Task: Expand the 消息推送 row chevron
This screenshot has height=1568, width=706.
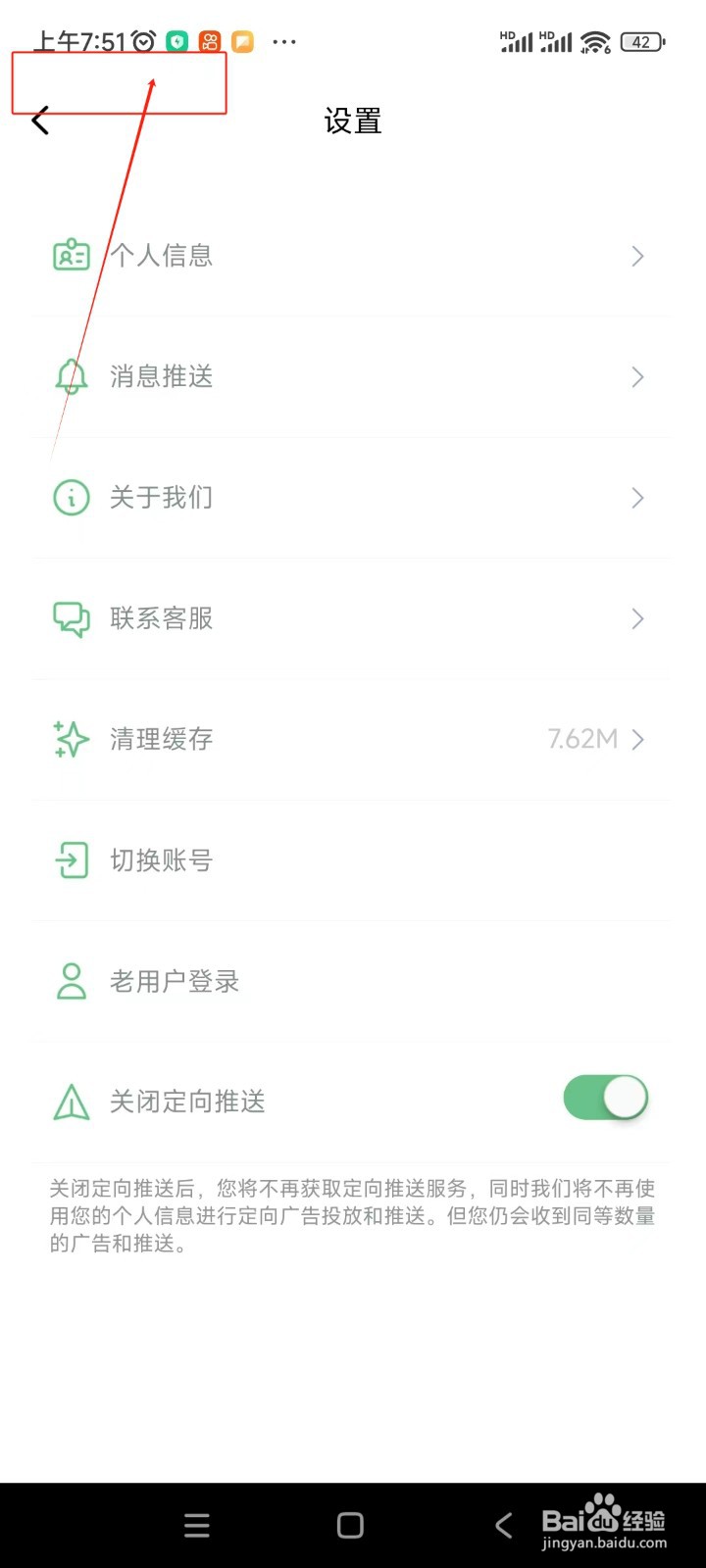Action: pyautogui.click(x=637, y=376)
